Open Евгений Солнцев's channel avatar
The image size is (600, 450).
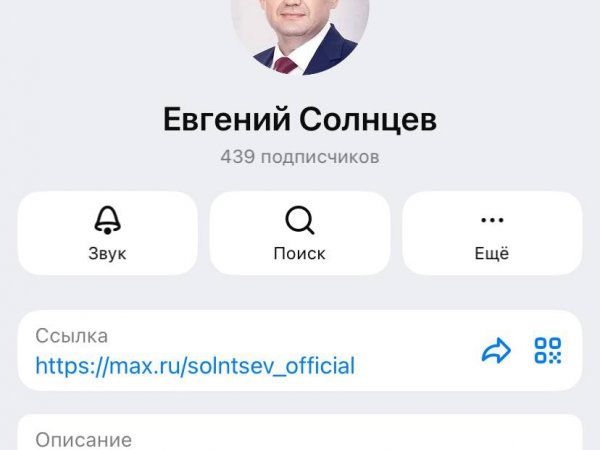point(300,35)
